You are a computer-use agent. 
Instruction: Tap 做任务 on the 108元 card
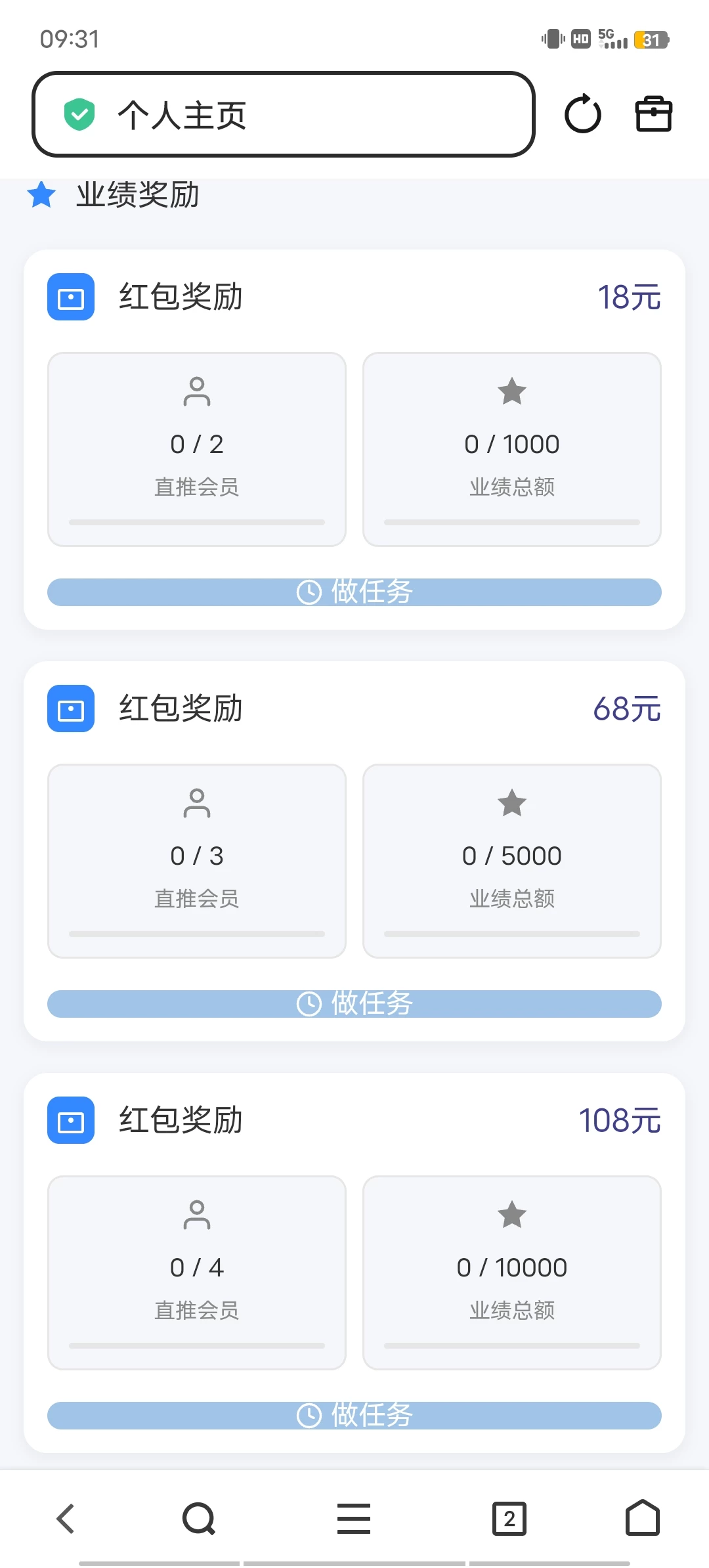354,1416
